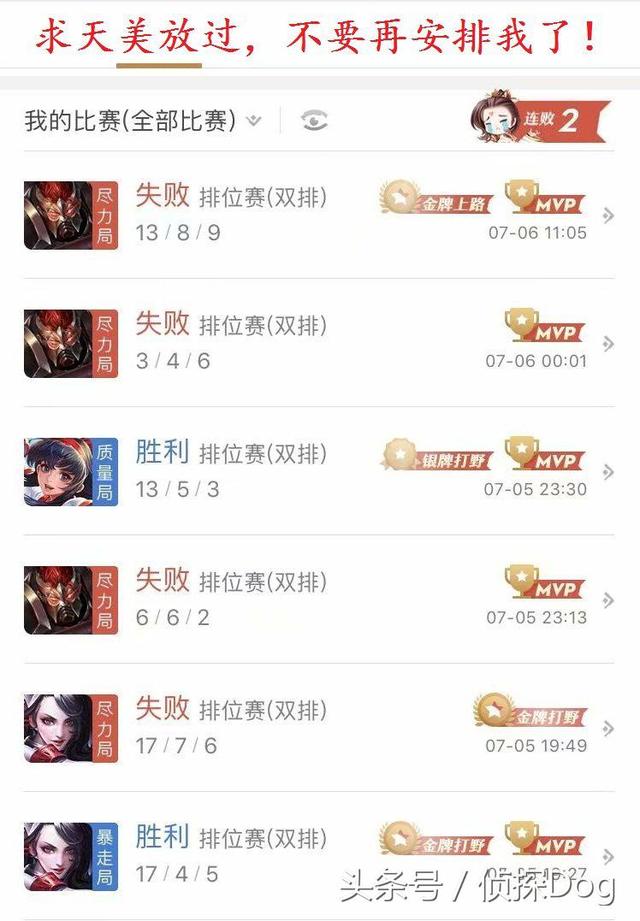Select the 失败 match from 07-05 23:13
This screenshot has height=921, width=640.
(320, 598)
